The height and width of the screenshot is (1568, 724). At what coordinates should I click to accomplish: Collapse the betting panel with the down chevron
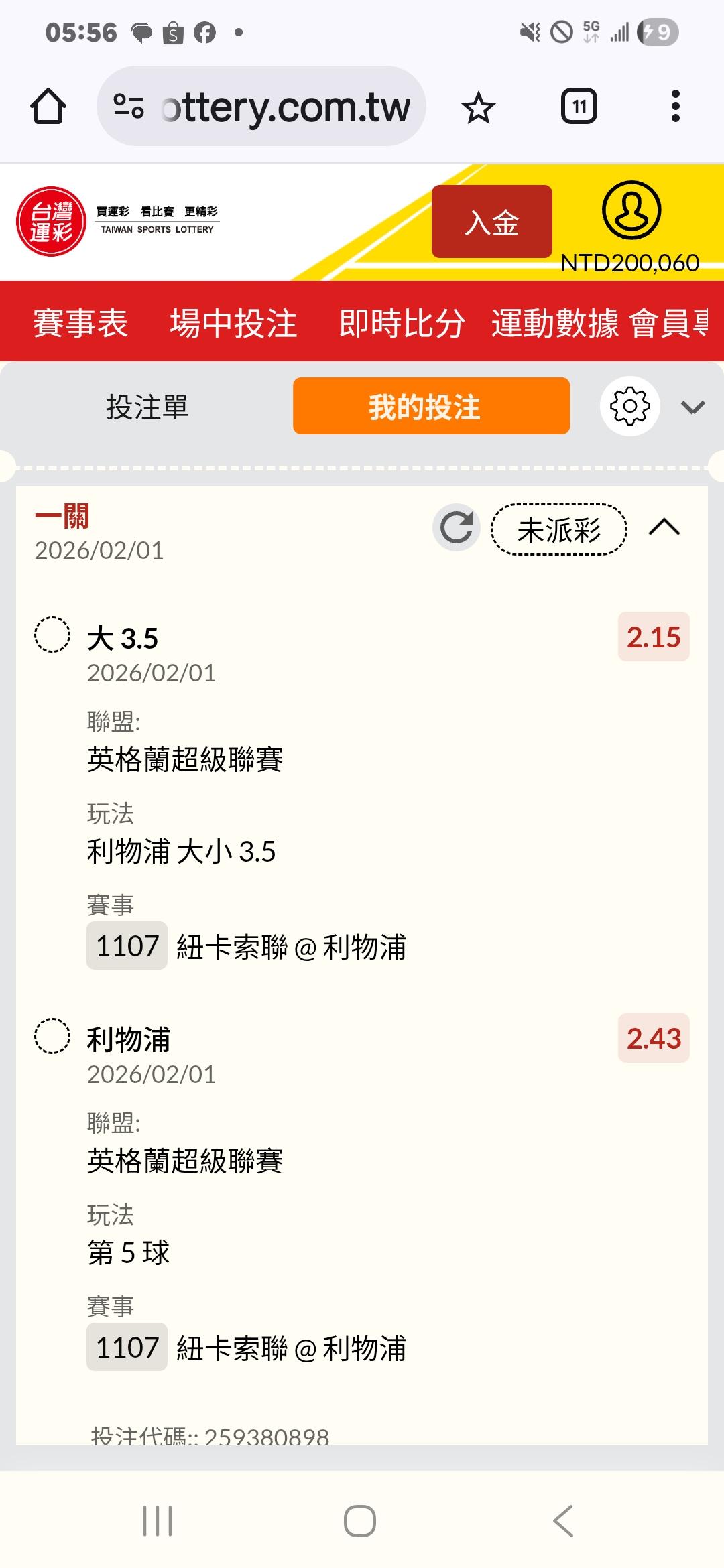[692, 407]
